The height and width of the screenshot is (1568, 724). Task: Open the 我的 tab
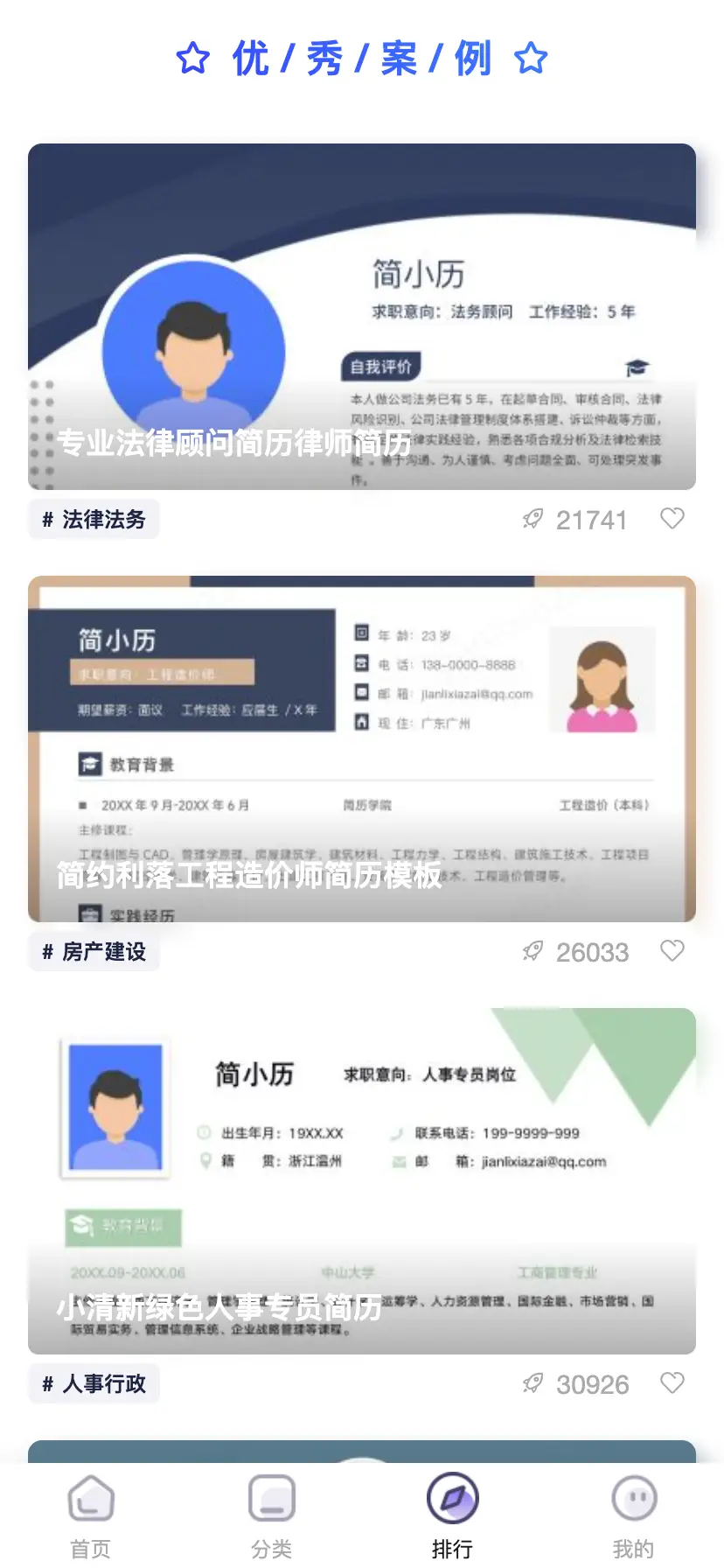633,1515
